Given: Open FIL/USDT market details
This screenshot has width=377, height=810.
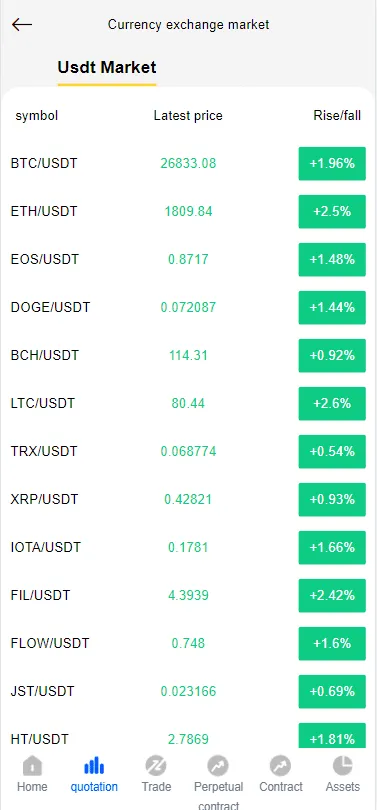Looking at the screenshot, I should [188, 596].
